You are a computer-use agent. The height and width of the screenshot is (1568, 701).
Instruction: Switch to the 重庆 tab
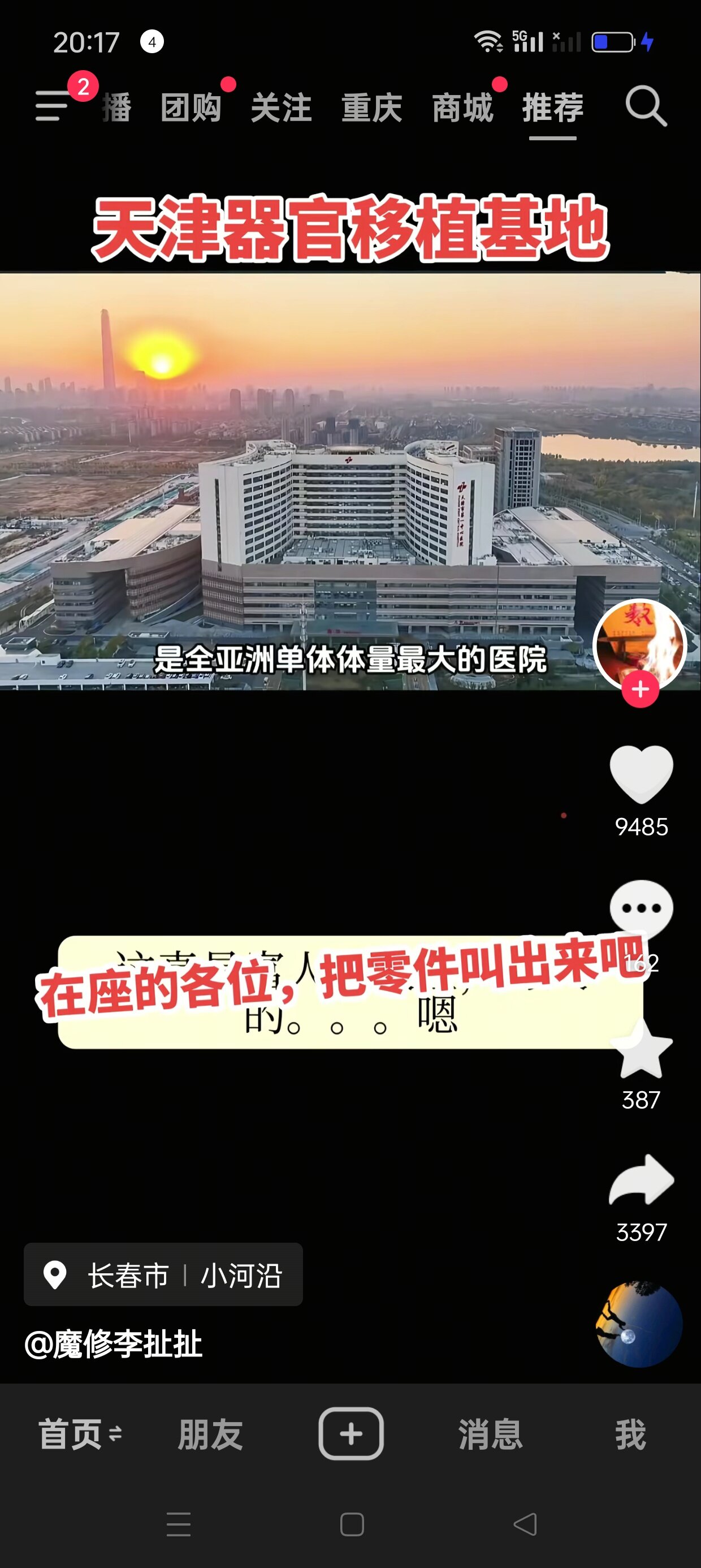372,107
